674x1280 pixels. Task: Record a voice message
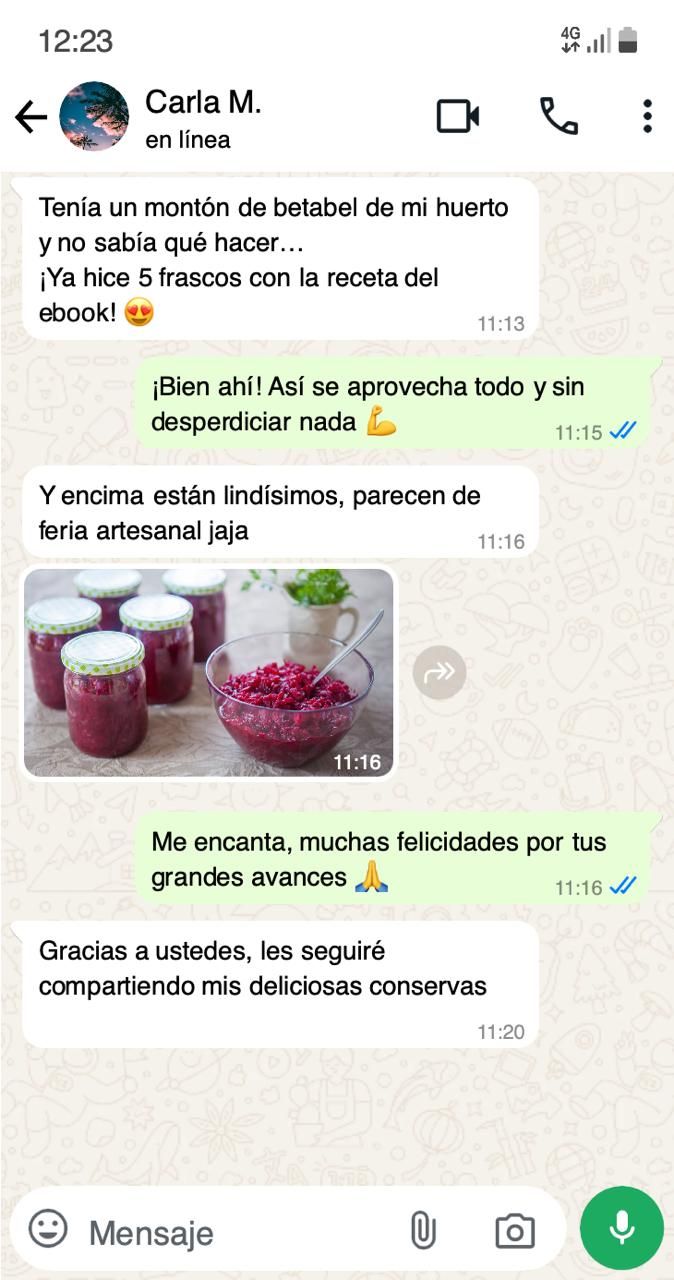622,1228
